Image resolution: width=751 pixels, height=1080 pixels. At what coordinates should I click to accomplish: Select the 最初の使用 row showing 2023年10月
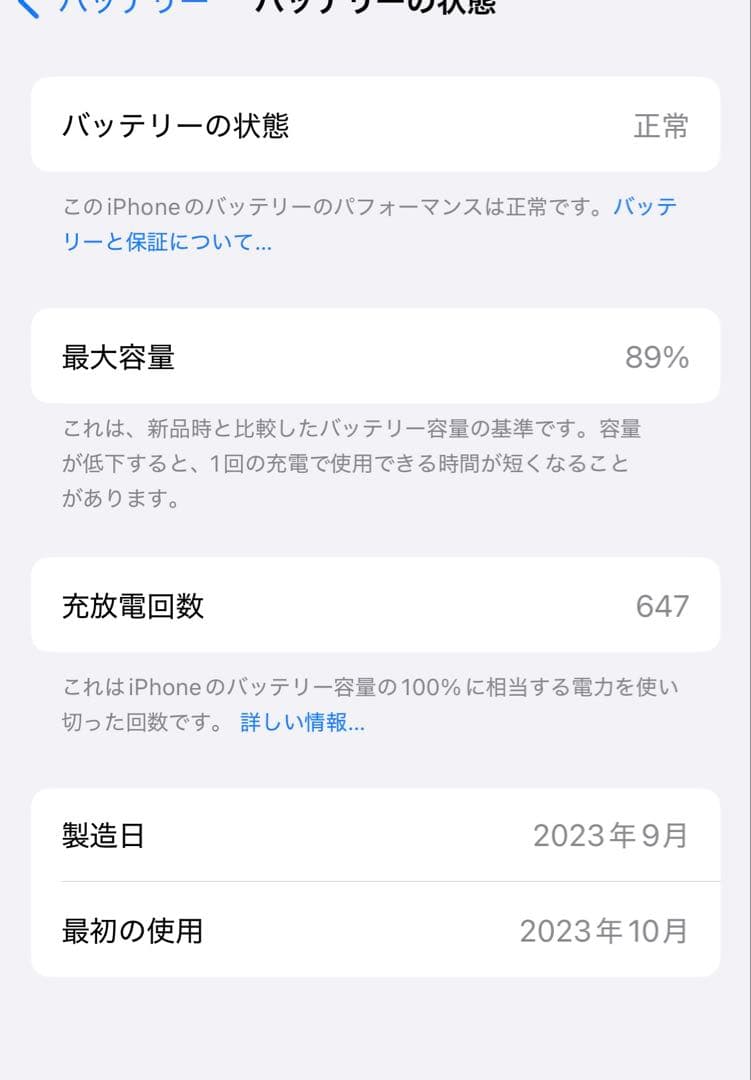pos(375,932)
